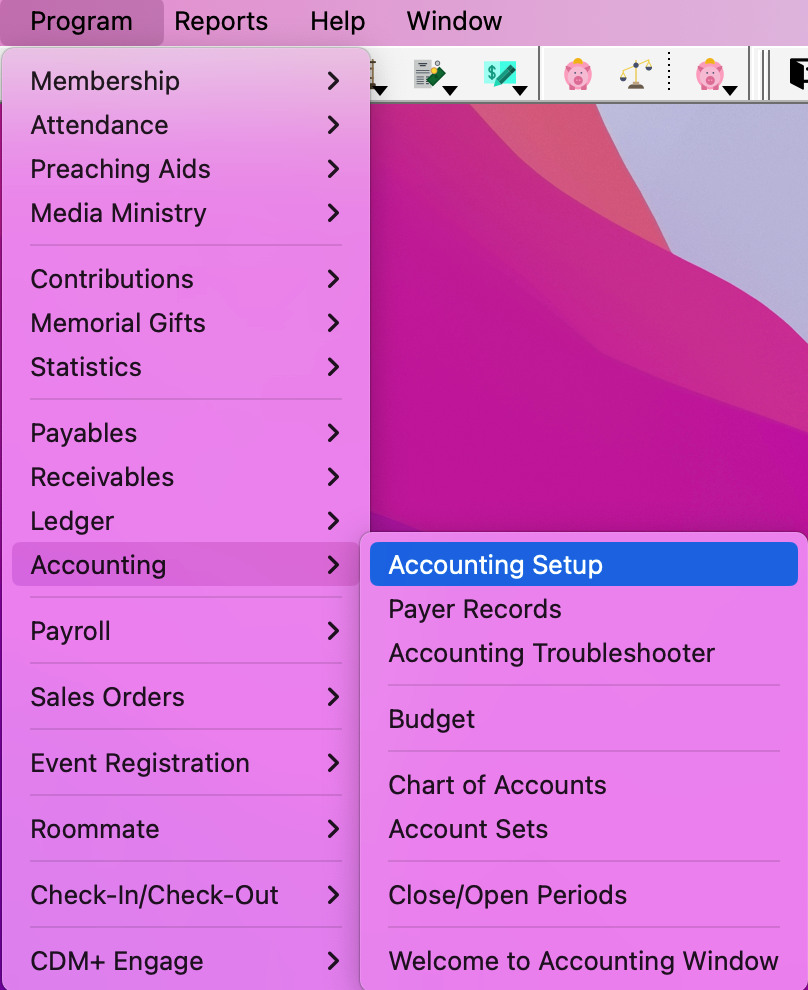Open the Help menu
Screen dimensions: 808x990
pyautogui.click(x=338, y=21)
